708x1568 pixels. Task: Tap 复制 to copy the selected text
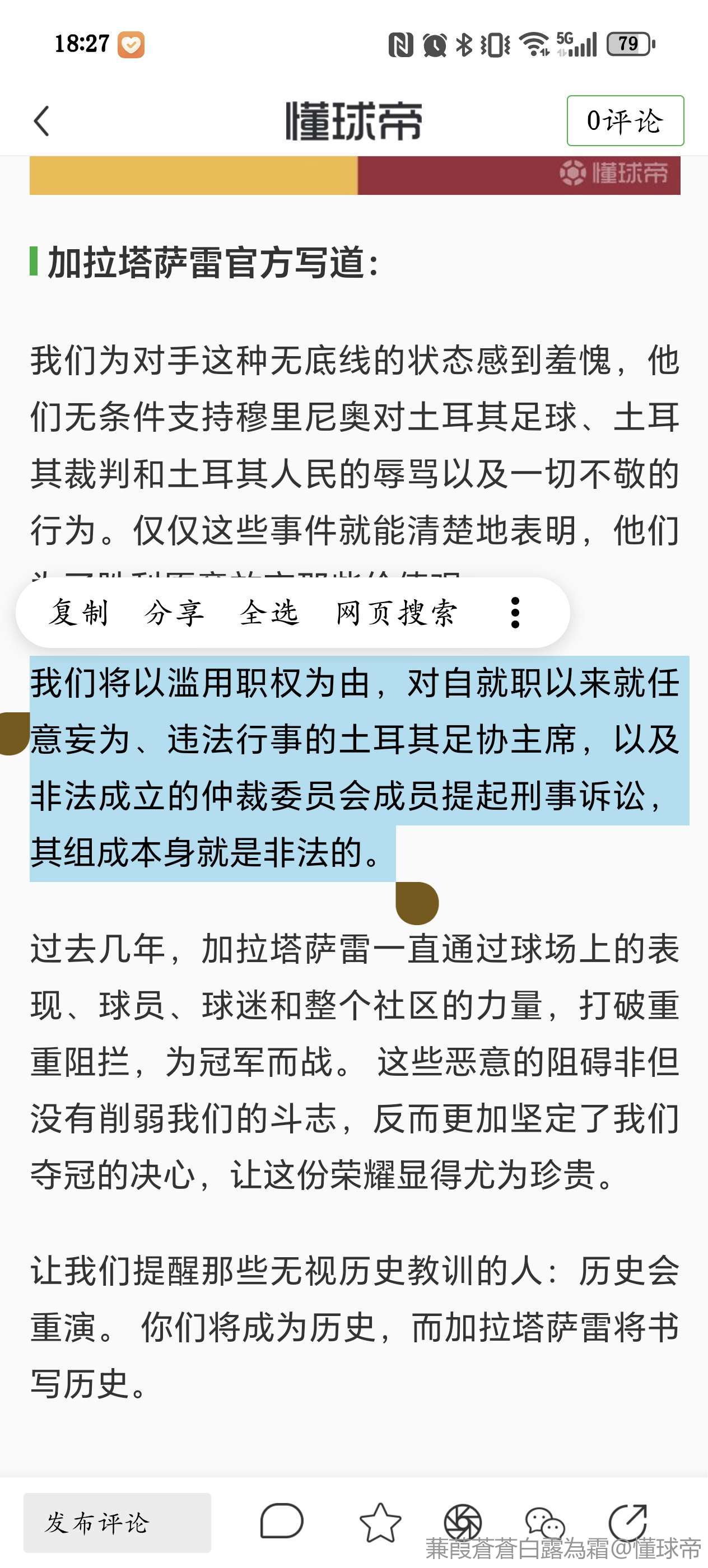pyautogui.click(x=79, y=612)
